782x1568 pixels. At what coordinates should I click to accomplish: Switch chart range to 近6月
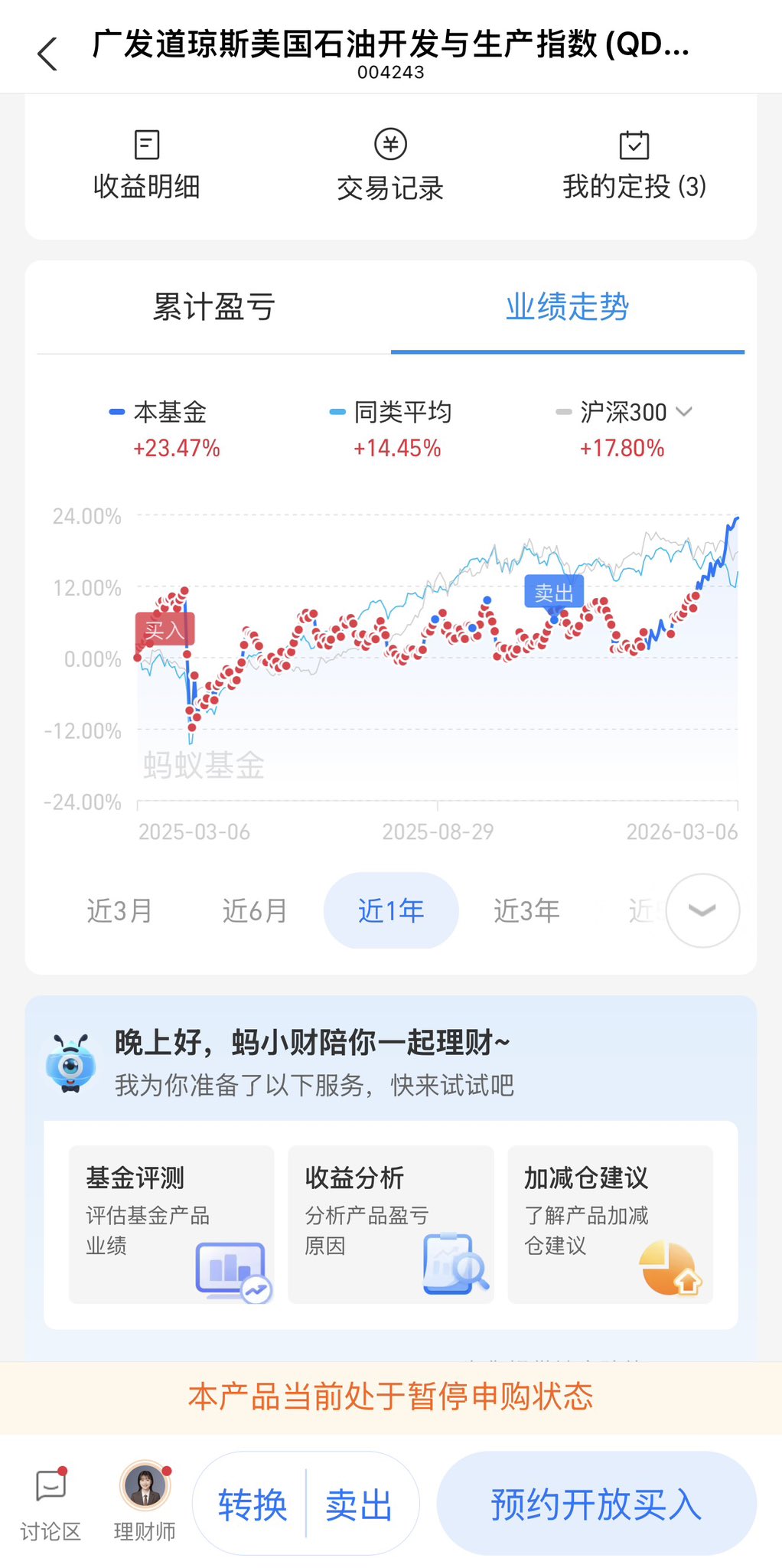(x=255, y=910)
